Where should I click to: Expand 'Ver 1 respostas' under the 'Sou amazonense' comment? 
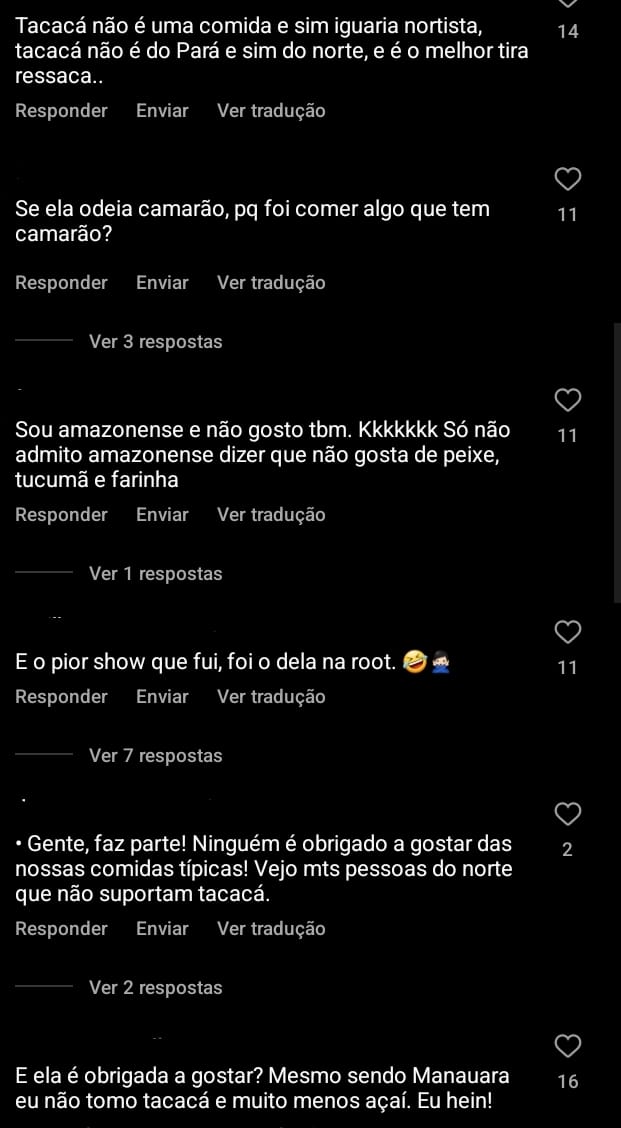click(155, 574)
